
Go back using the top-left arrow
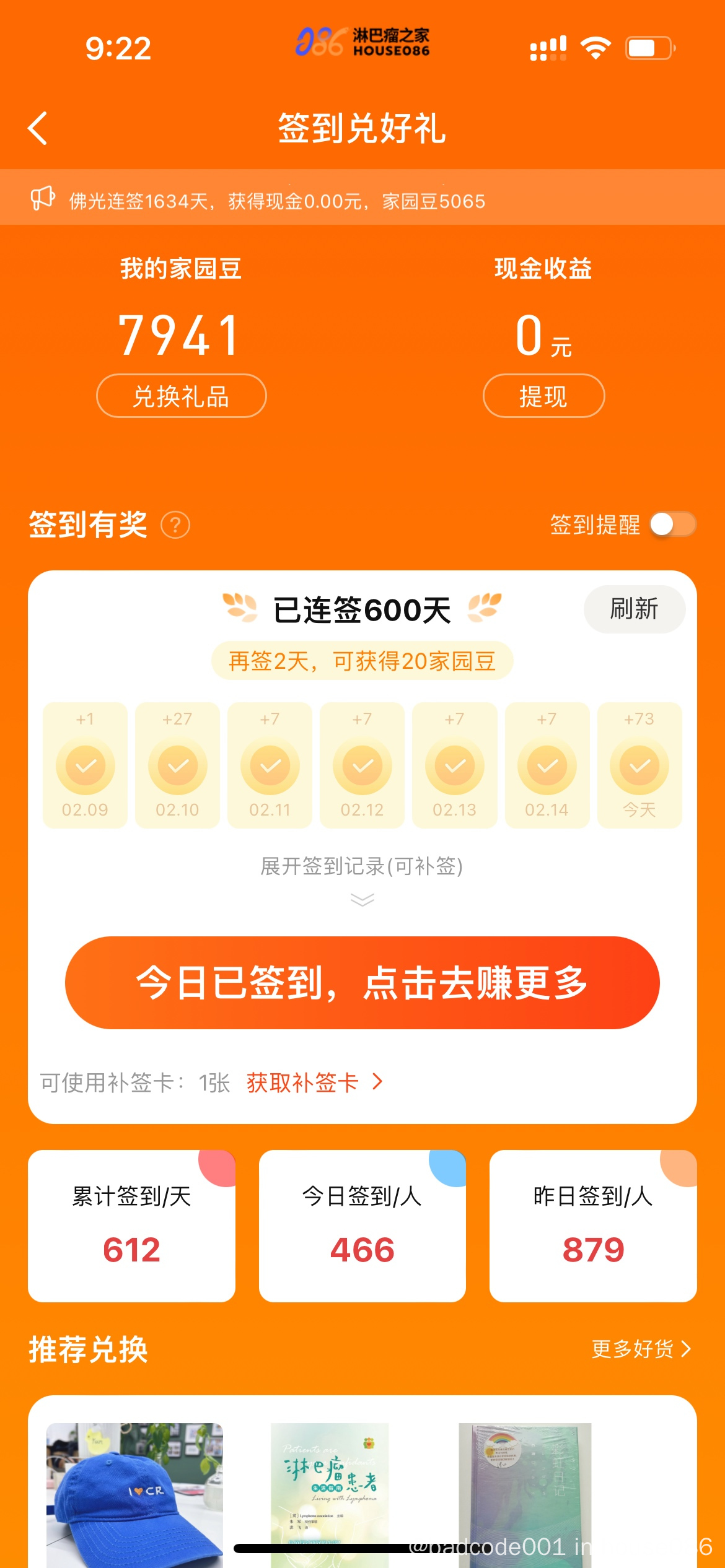38,128
